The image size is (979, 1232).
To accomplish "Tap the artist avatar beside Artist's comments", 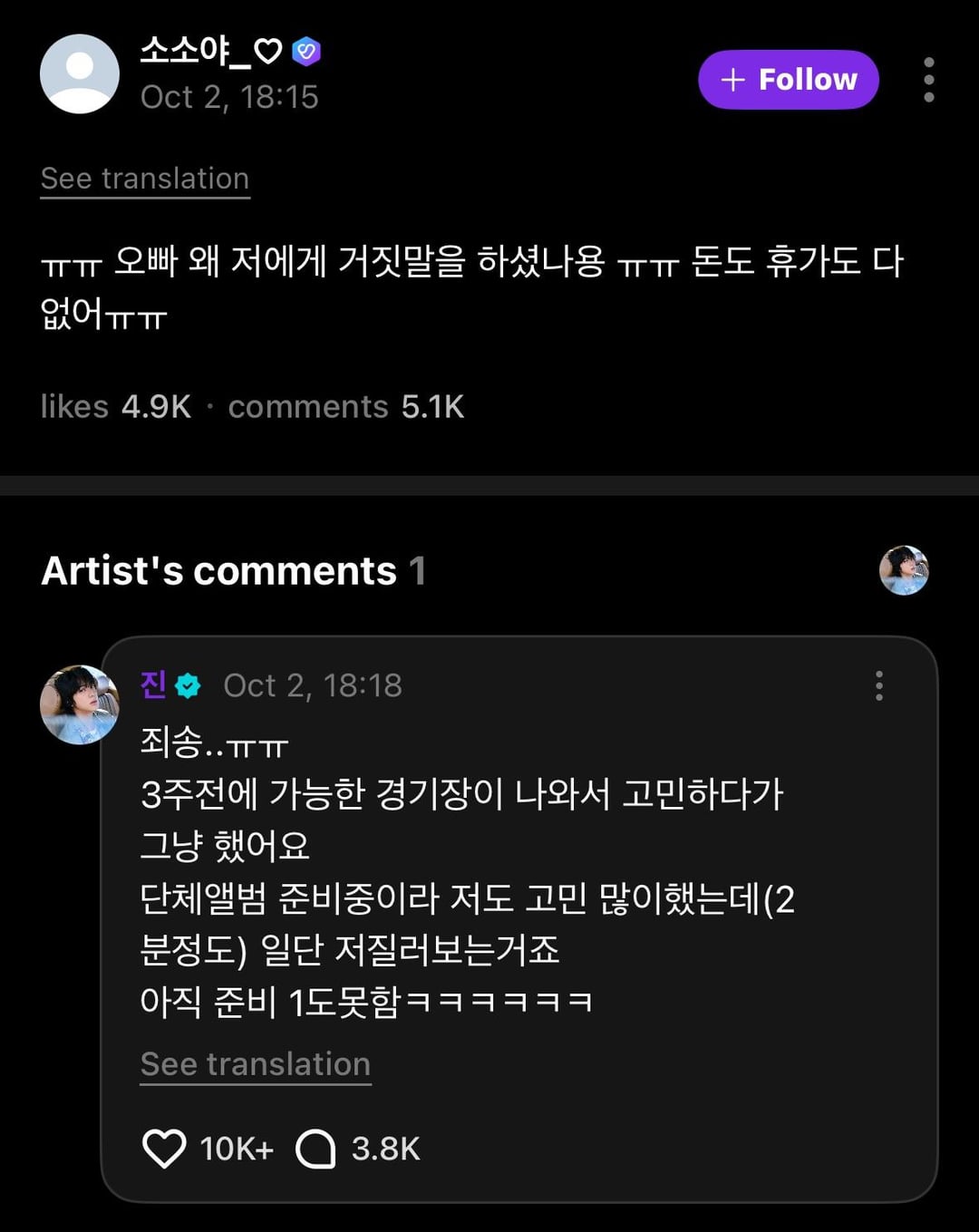I will 904,570.
